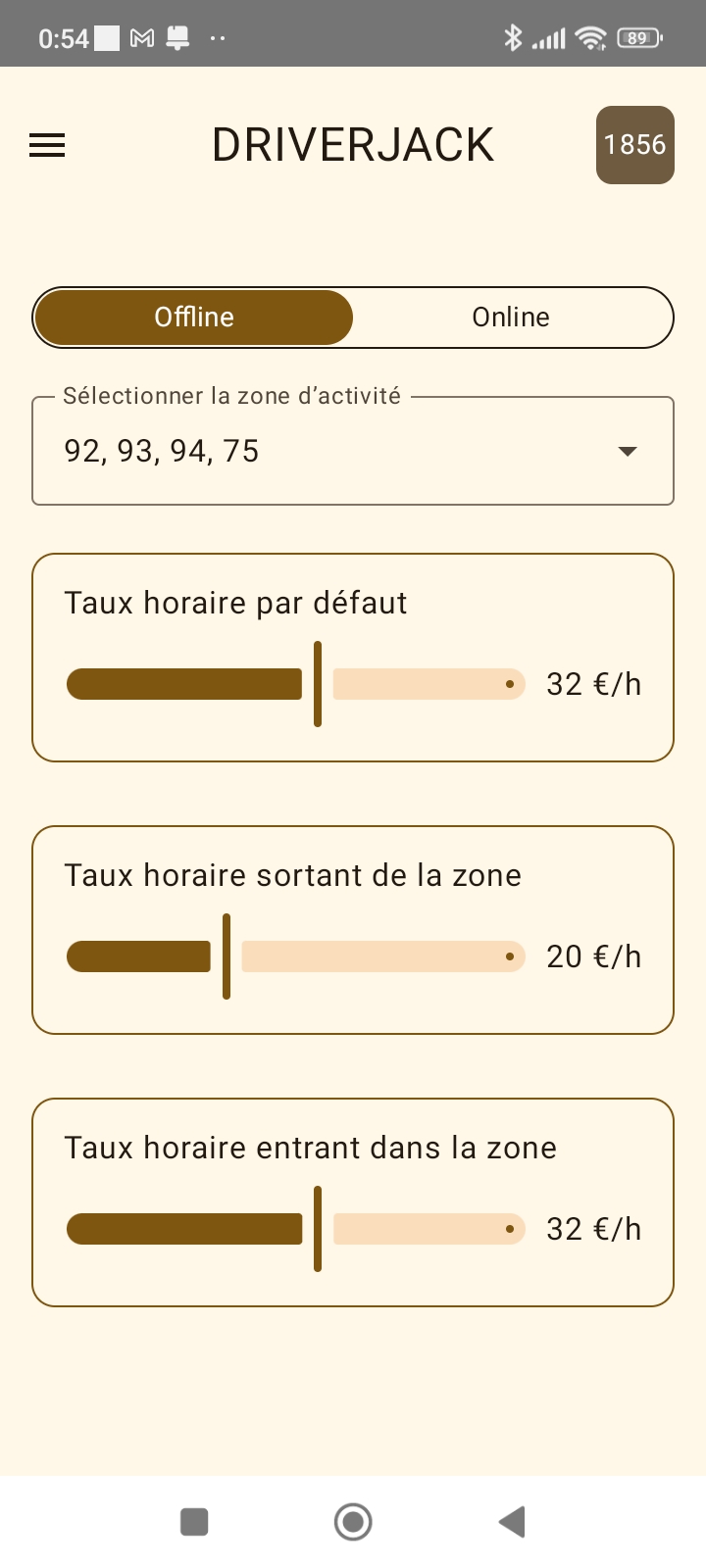Switch driver status to Online
This screenshot has width=706, height=1568.
(511, 317)
